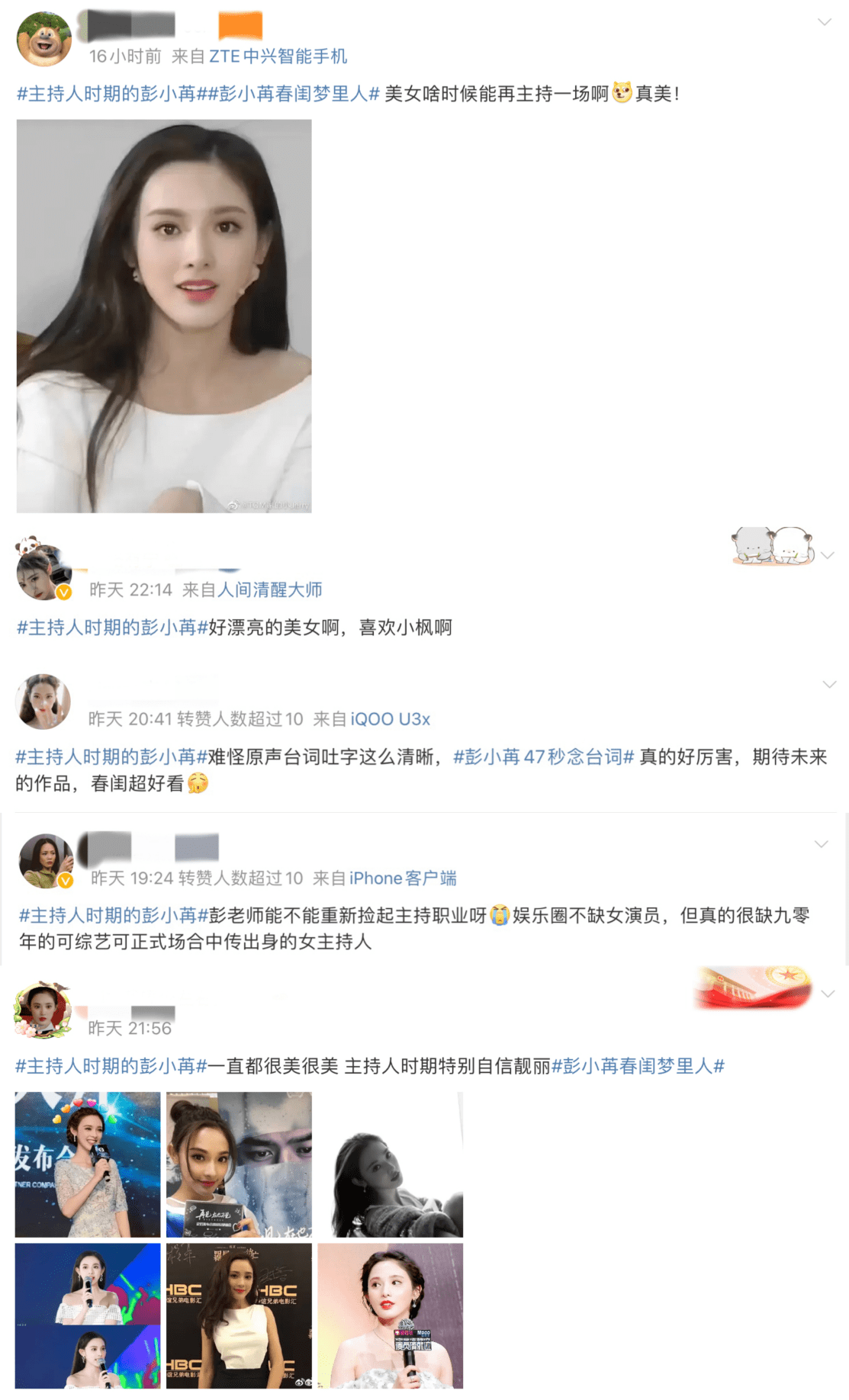The width and height of the screenshot is (849, 1400).
Task: View the profile avatar of the 昨天 19:24 poster
Action: 46,861
